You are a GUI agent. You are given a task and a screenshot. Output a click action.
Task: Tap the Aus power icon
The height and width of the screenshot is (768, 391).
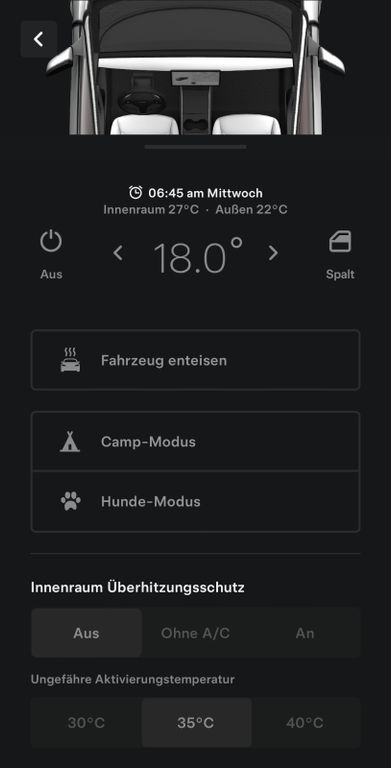pyautogui.click(x=51, y=242)
